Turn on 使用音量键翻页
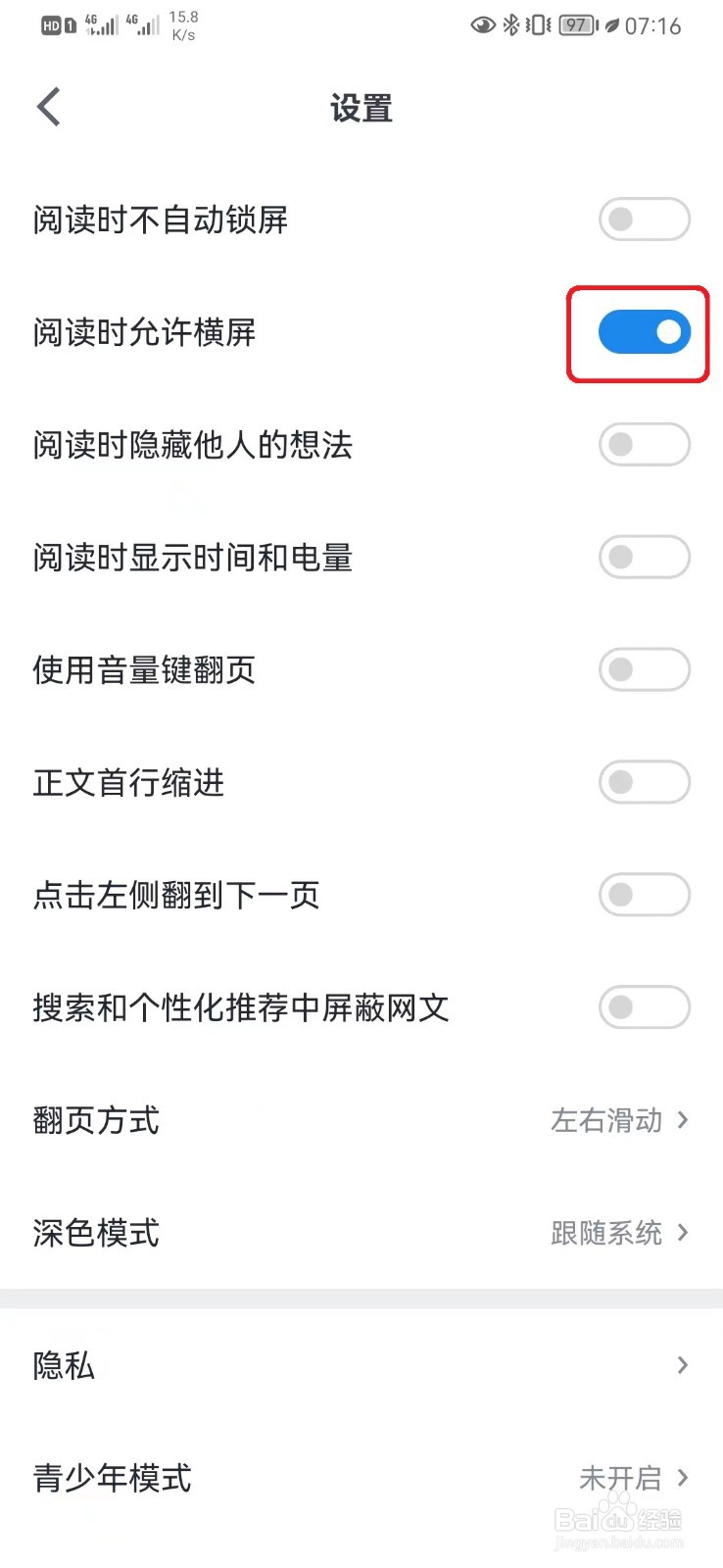 (x=644, y=670)
